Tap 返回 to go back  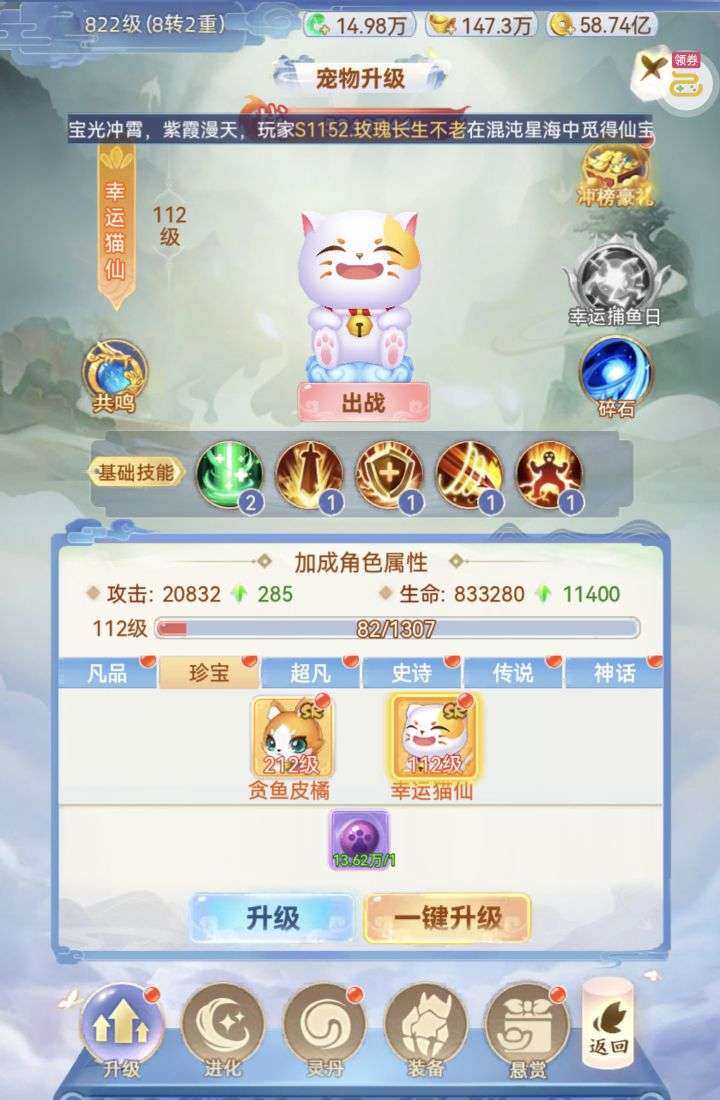608,1023
